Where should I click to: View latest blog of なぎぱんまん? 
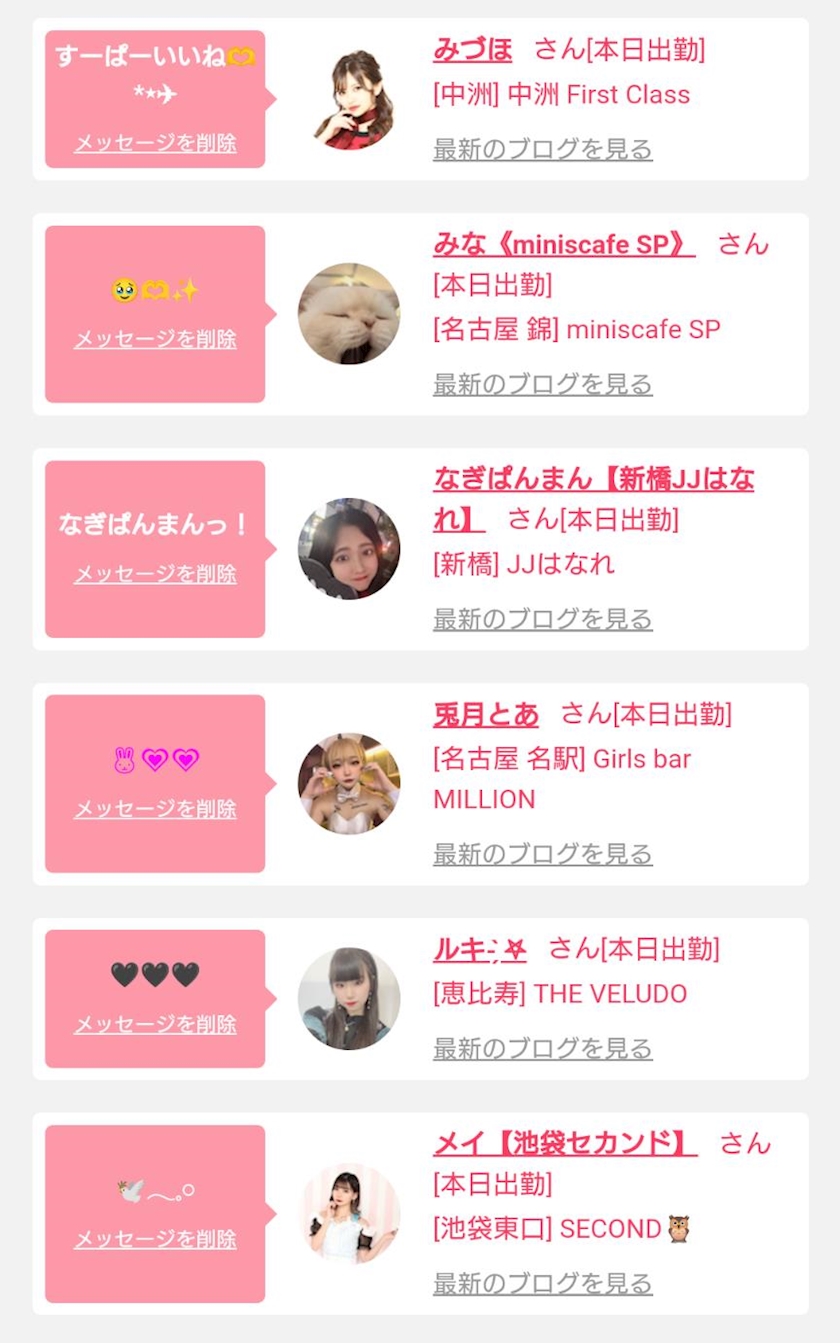point(543,619)
